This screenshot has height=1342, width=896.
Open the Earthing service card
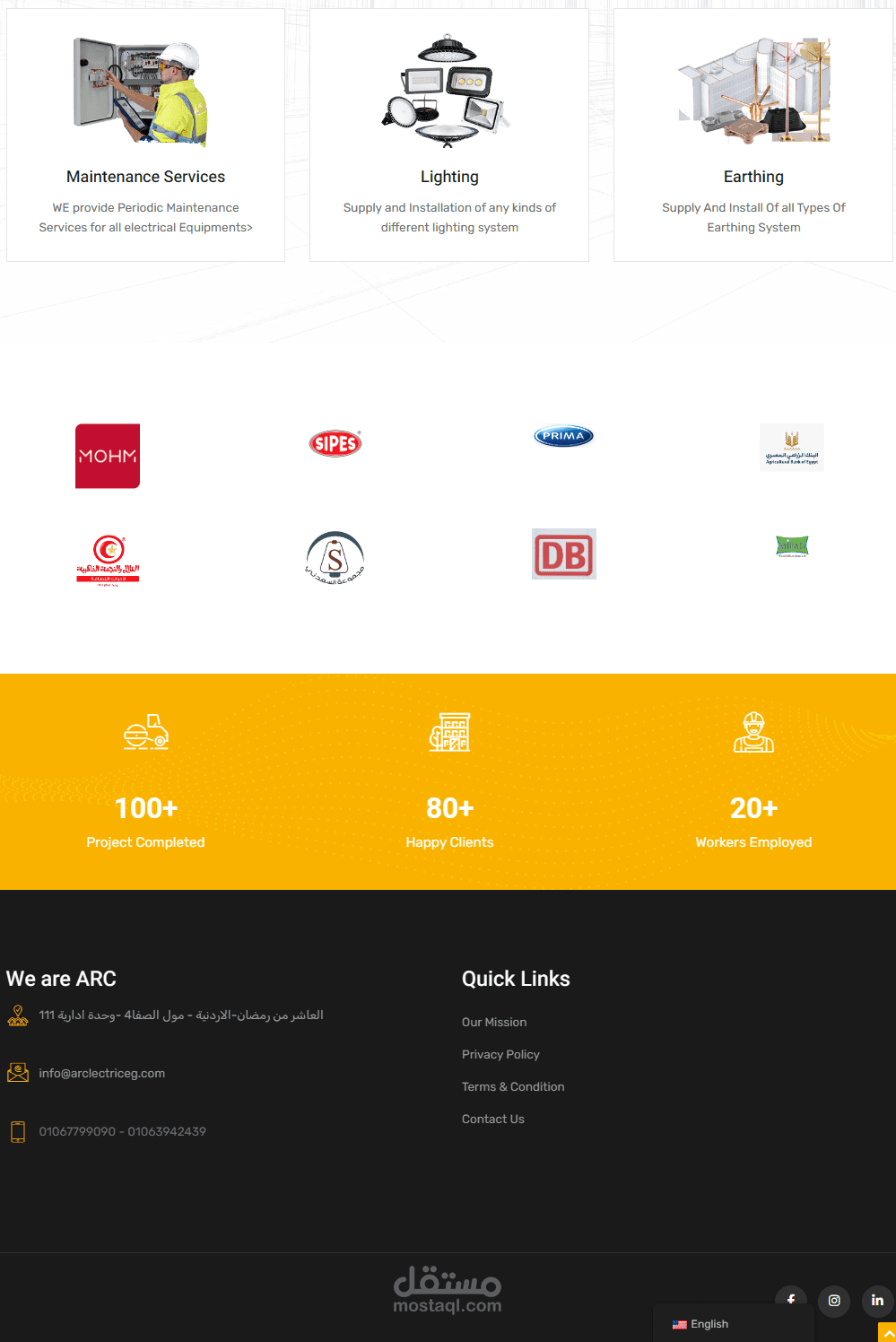pyautogui.click(x=753, y=135)
